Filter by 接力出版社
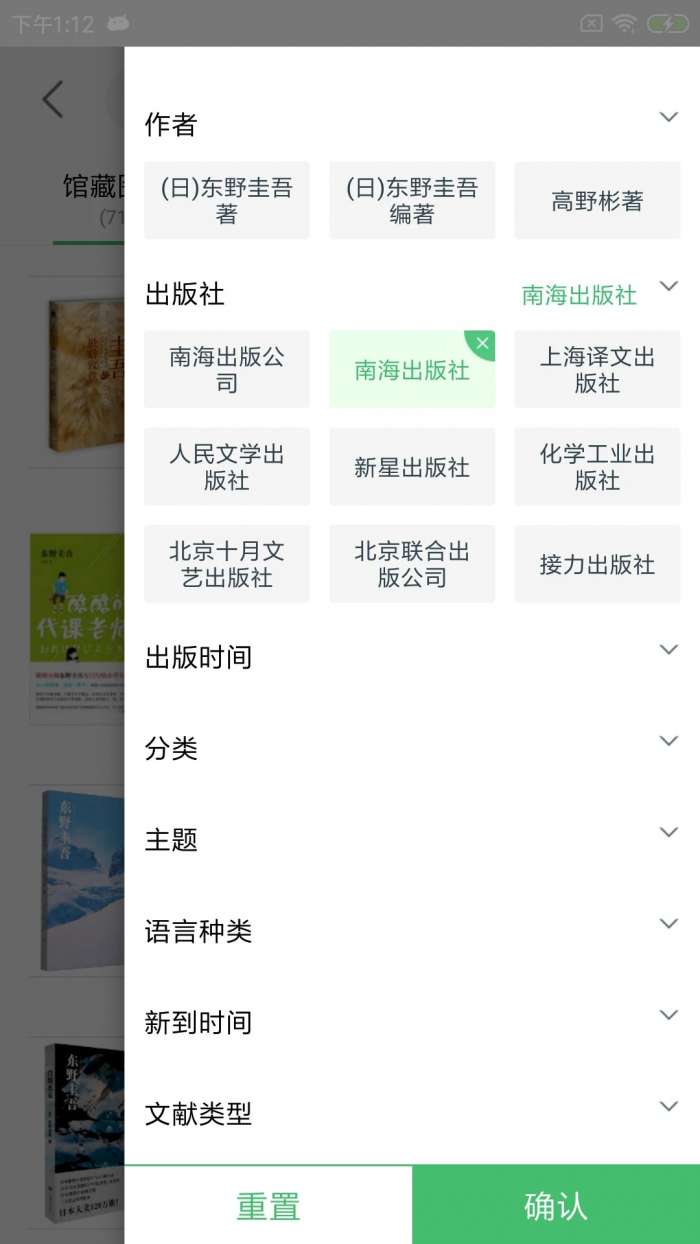The image size is (700, 1244). coord(597,564)
